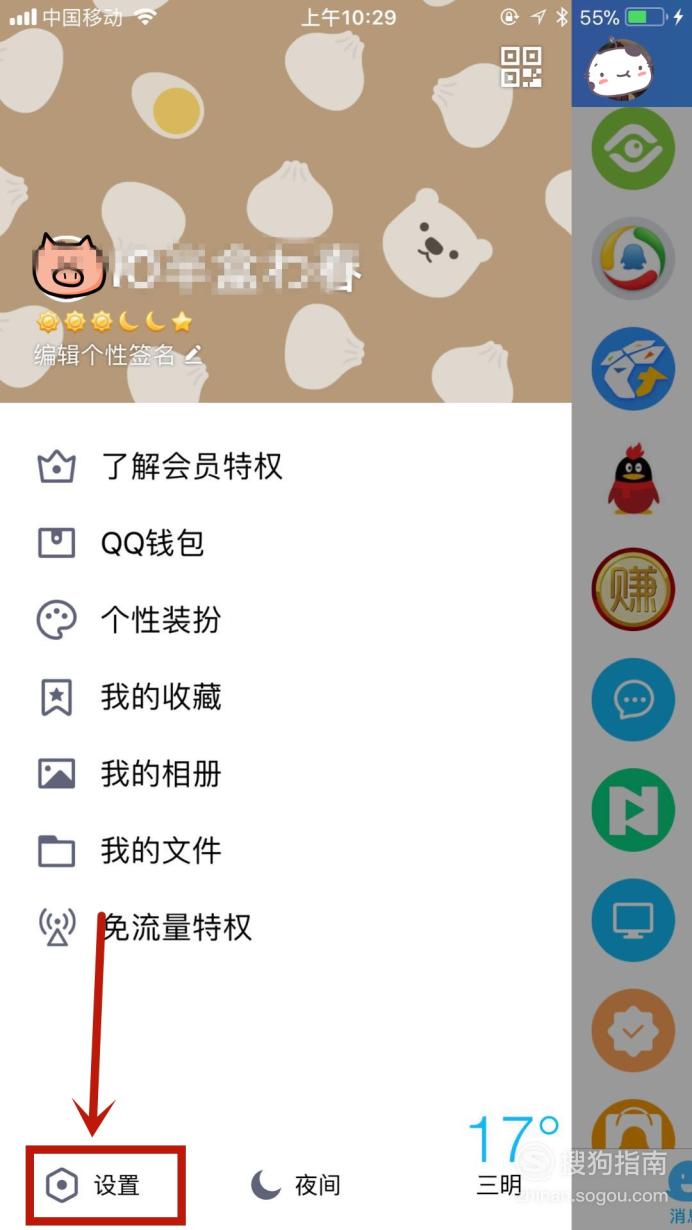
Task: Open QQ钱包 wallet
Action: click(x=286, y=543)
